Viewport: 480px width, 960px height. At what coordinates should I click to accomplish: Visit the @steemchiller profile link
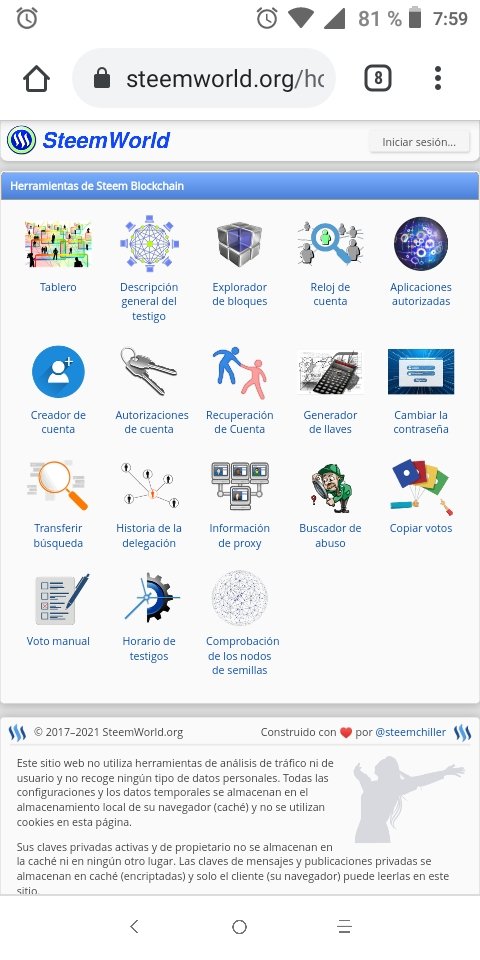pos(410,732)
